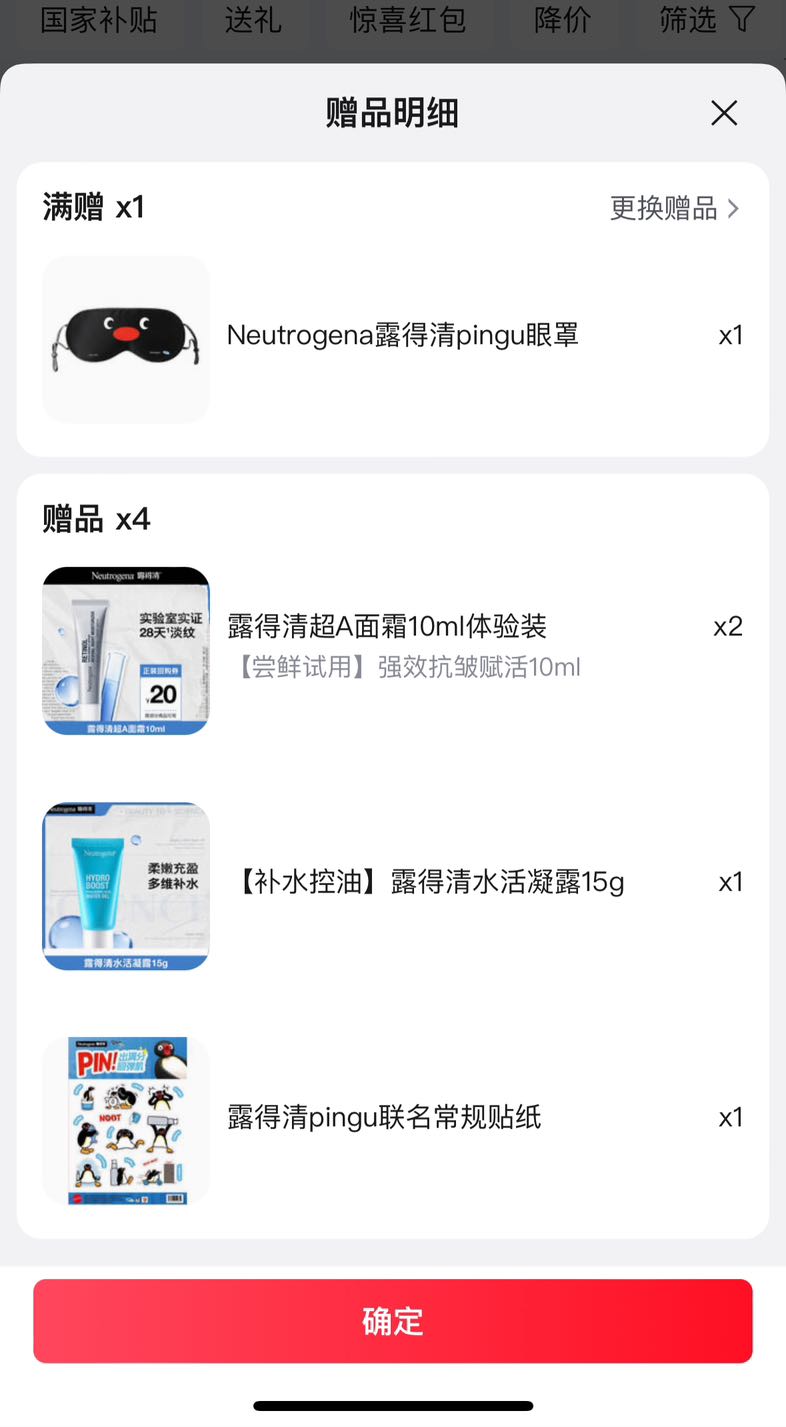View the 露得清超A面霜10ml体验装 gift
The image size is (786, 1427).
pos(393,651)
